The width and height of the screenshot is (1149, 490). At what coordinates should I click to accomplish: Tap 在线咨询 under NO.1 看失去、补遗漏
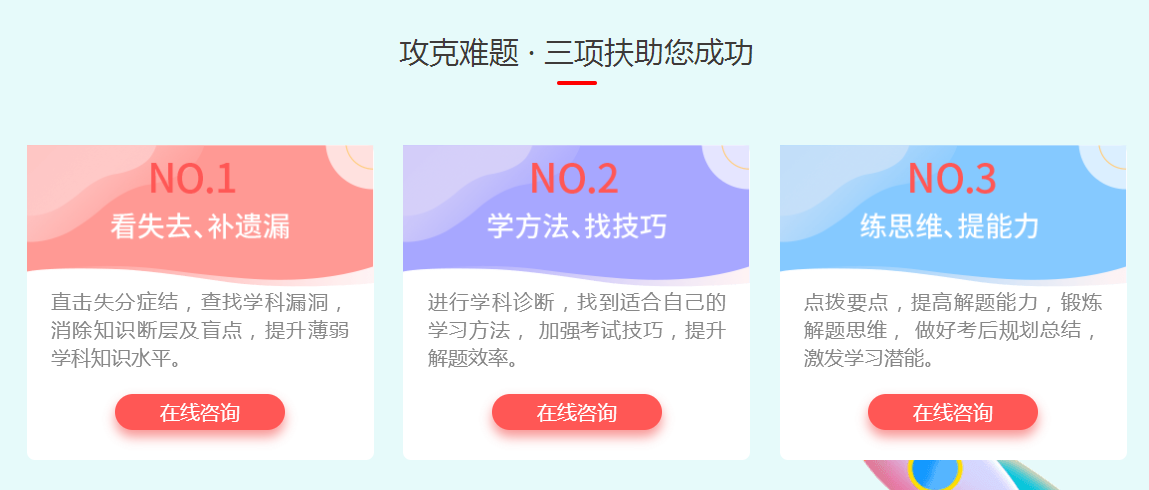(x=200, y=412)
